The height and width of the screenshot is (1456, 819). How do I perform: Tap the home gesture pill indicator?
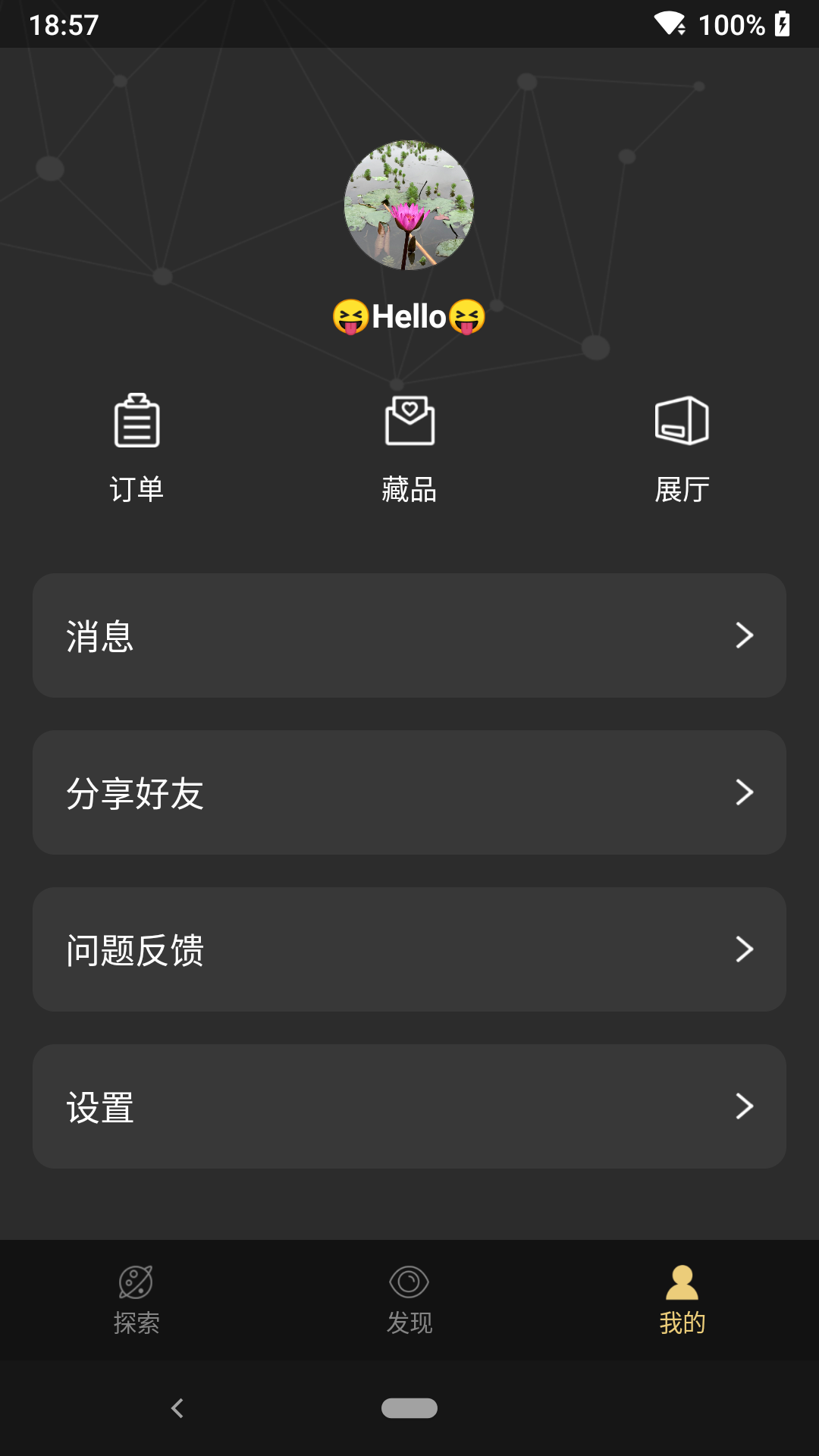coord(409,1408)
